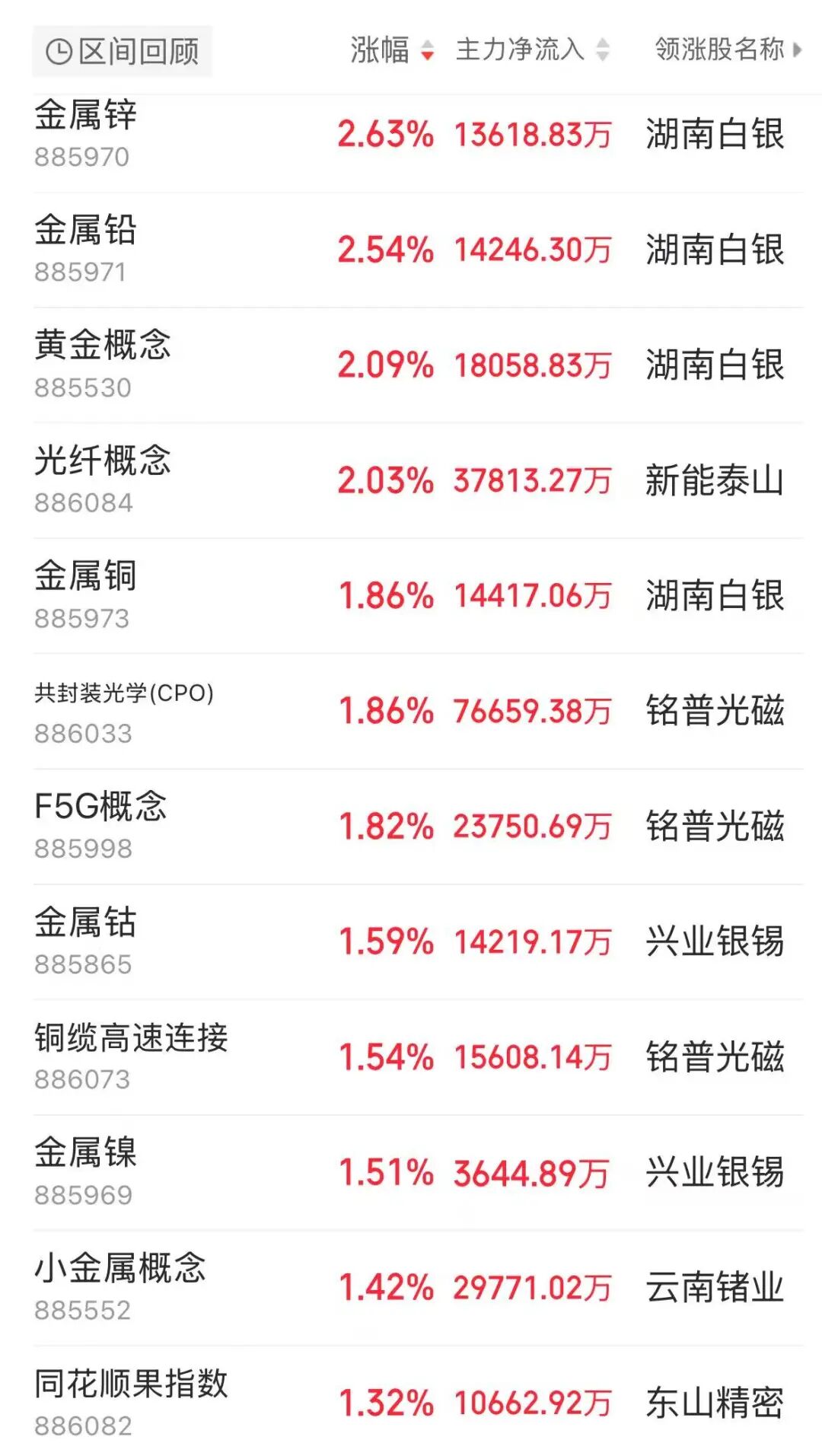Open the 金属铅 sector row
The width and height of the screenshot is (822, 1456).
click(x=85, y=249)
